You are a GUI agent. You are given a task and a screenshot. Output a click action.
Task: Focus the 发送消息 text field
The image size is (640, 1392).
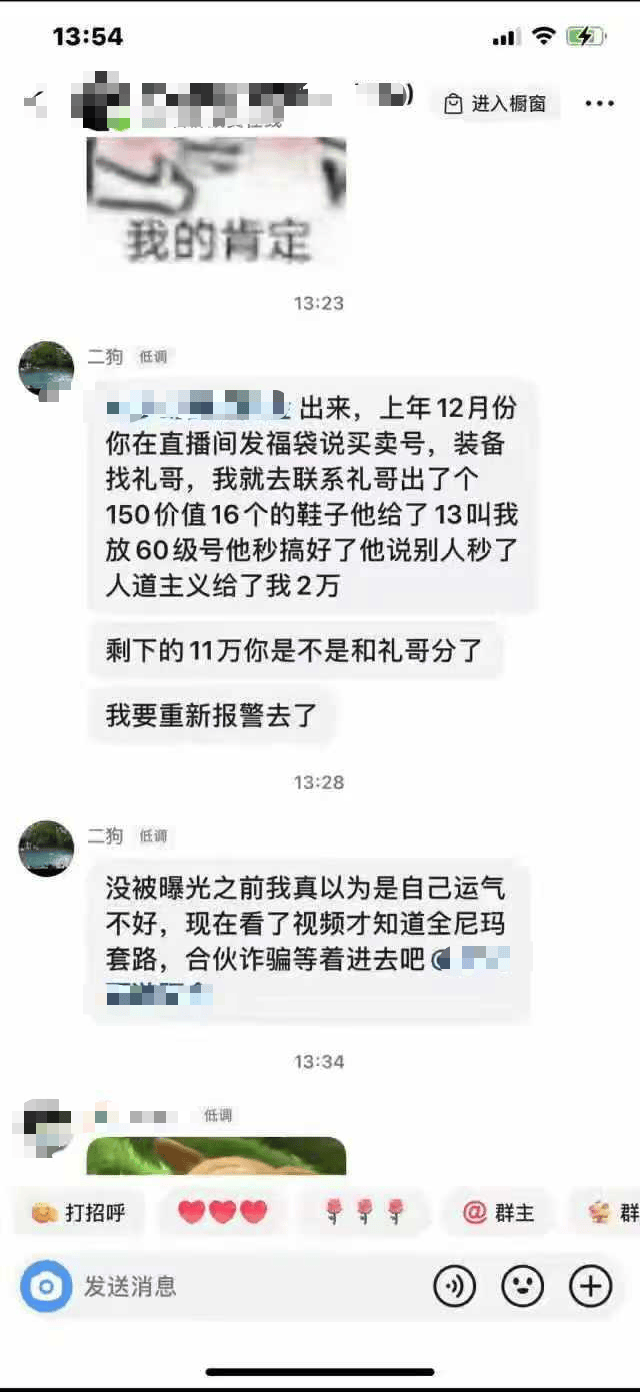240,1287
